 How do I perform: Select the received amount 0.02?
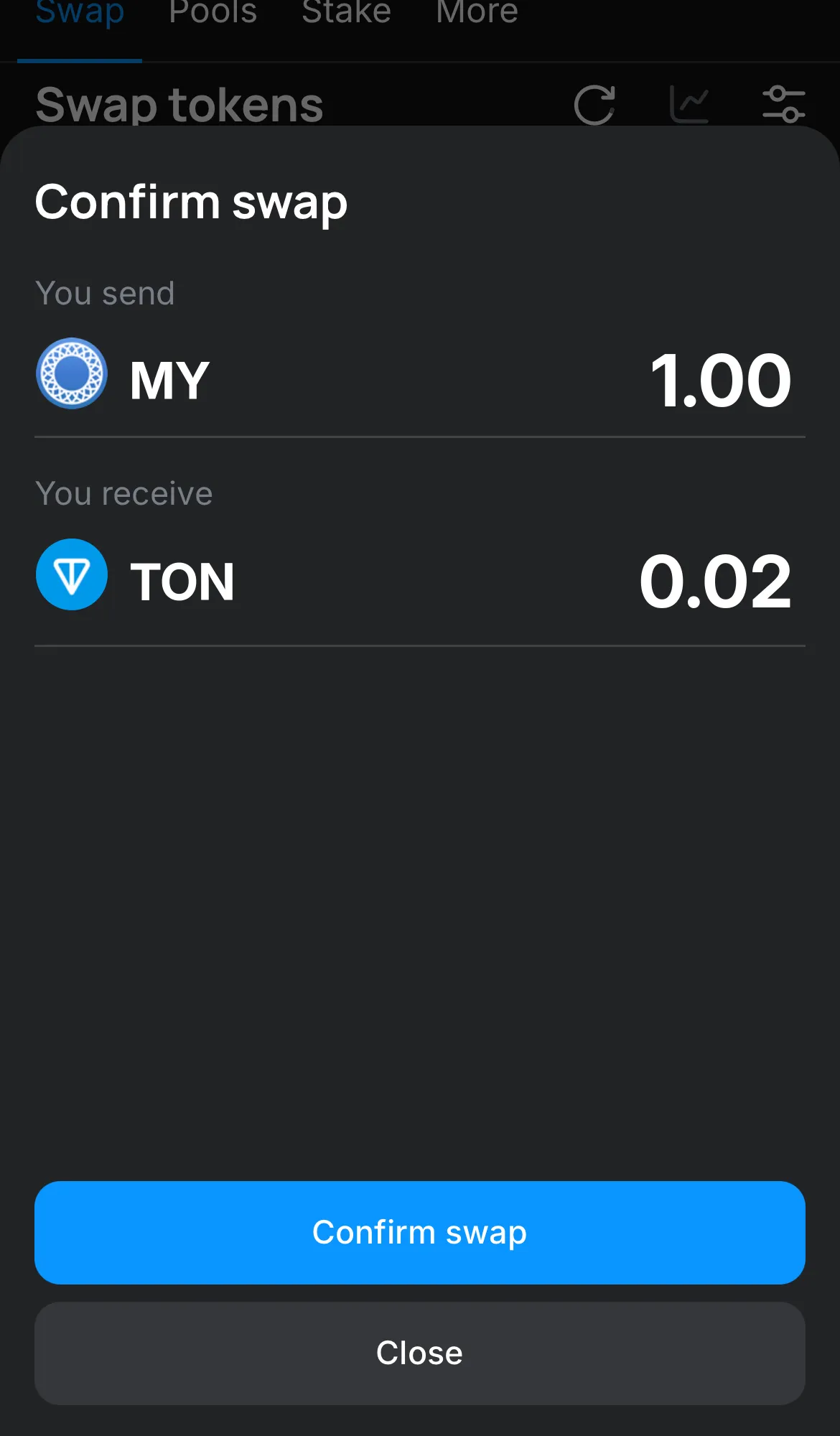click(x=716, y=582)
